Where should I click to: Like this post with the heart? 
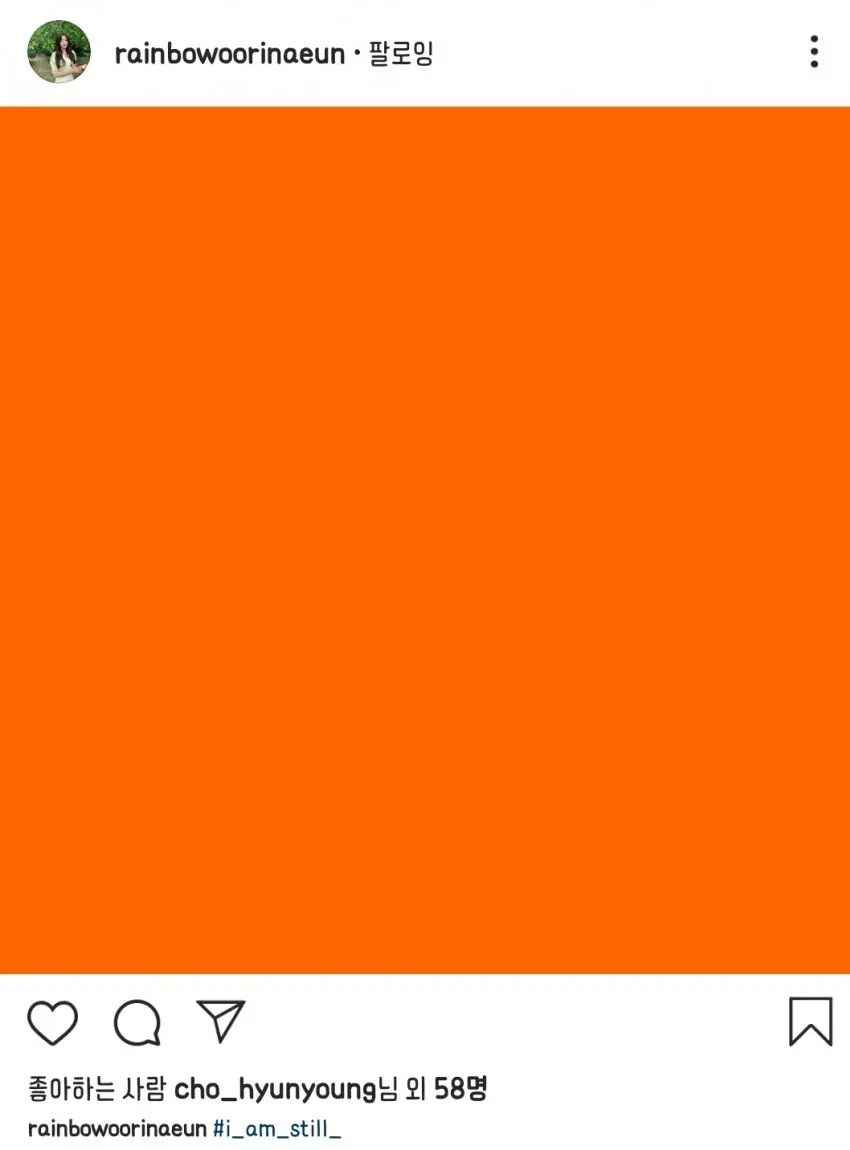click(x=52, y=1022)
